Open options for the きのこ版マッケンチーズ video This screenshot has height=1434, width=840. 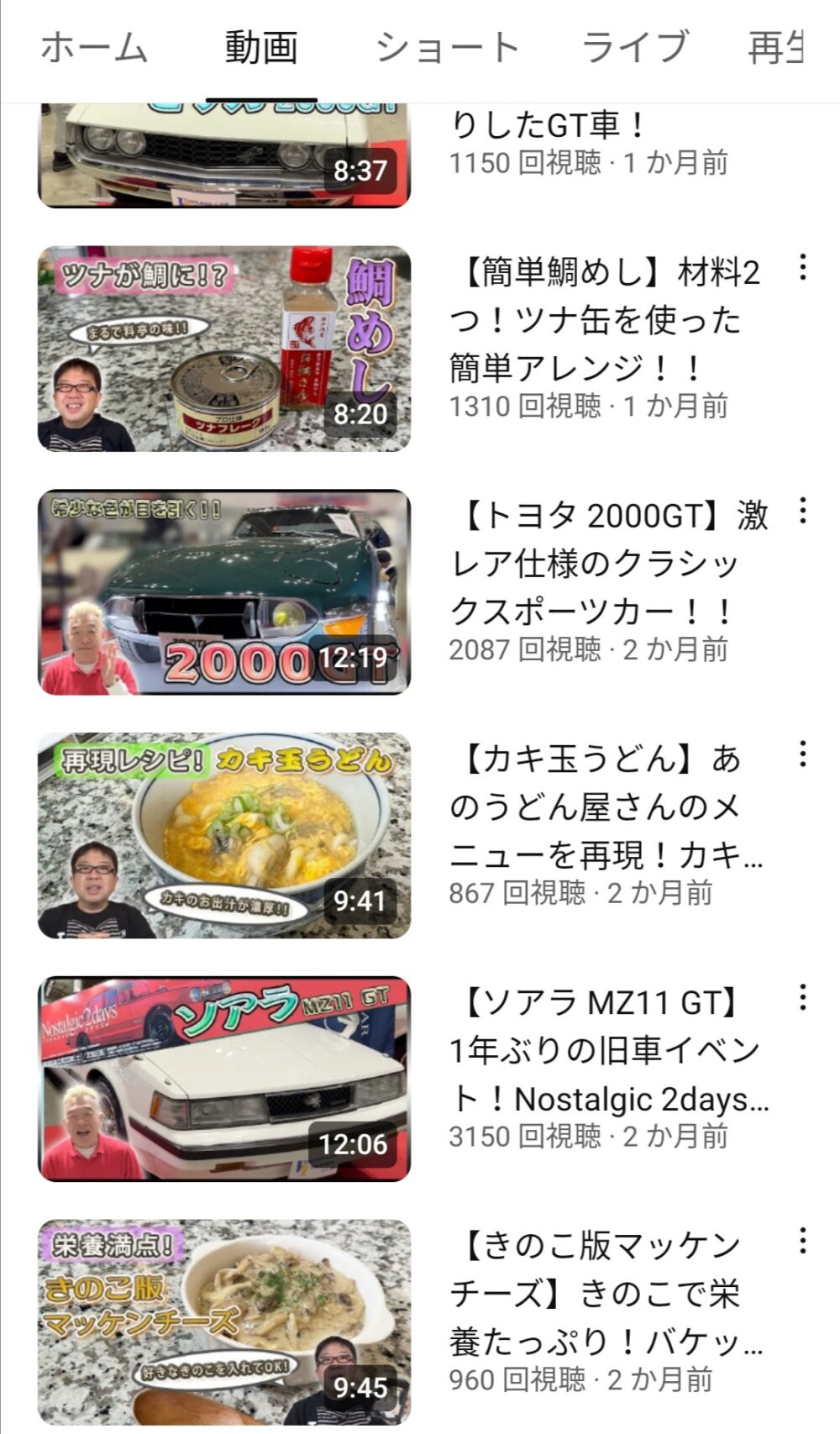tap(803, 1242)
